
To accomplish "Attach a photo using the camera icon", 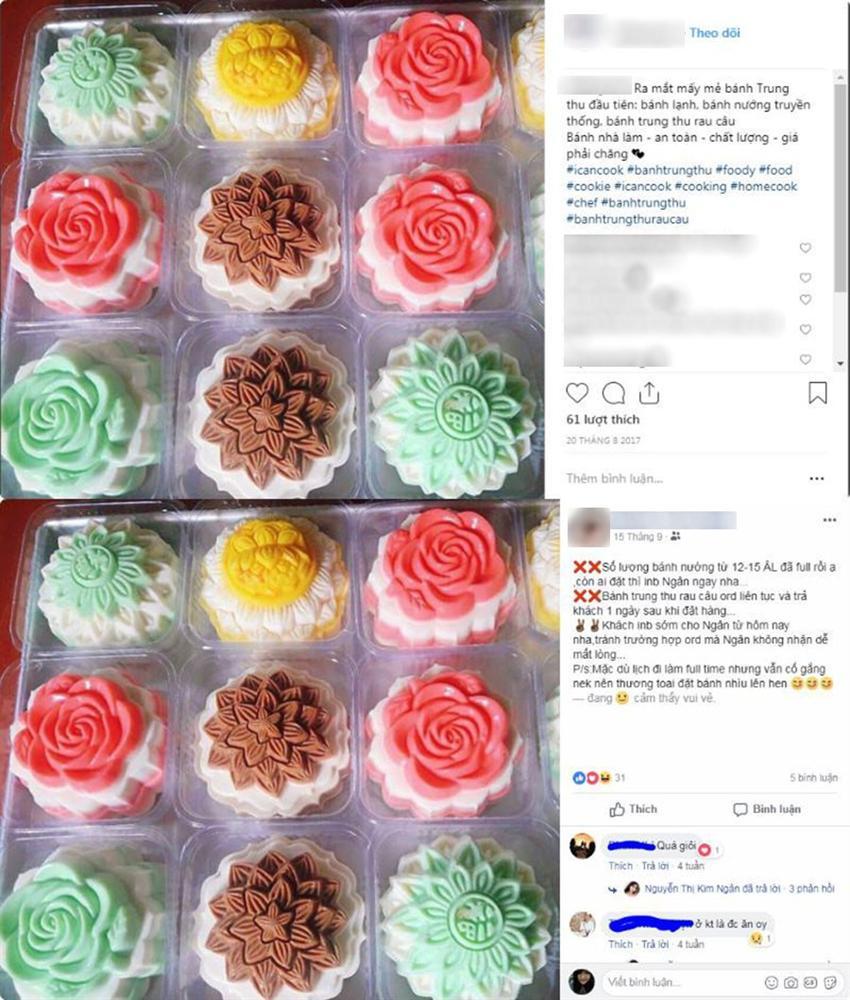I will 791,983.
